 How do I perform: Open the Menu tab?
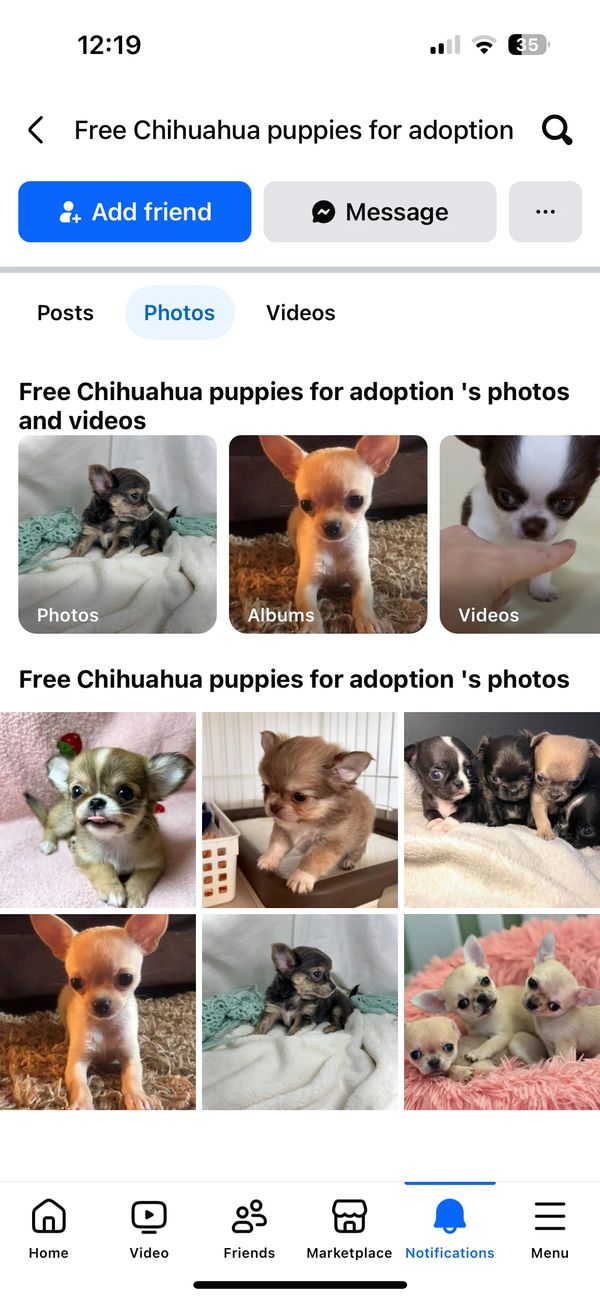point(549,1229)
